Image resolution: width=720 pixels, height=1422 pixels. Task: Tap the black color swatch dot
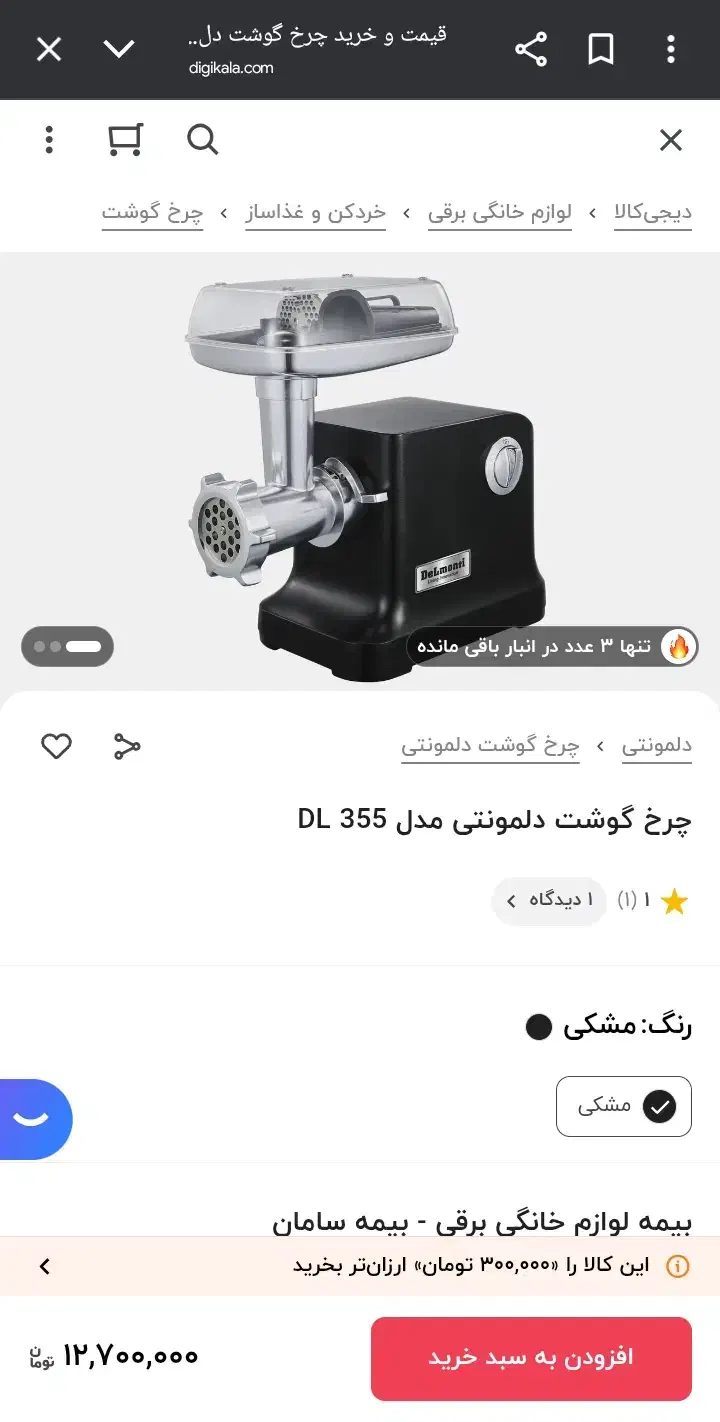(x=538, y=1026)
